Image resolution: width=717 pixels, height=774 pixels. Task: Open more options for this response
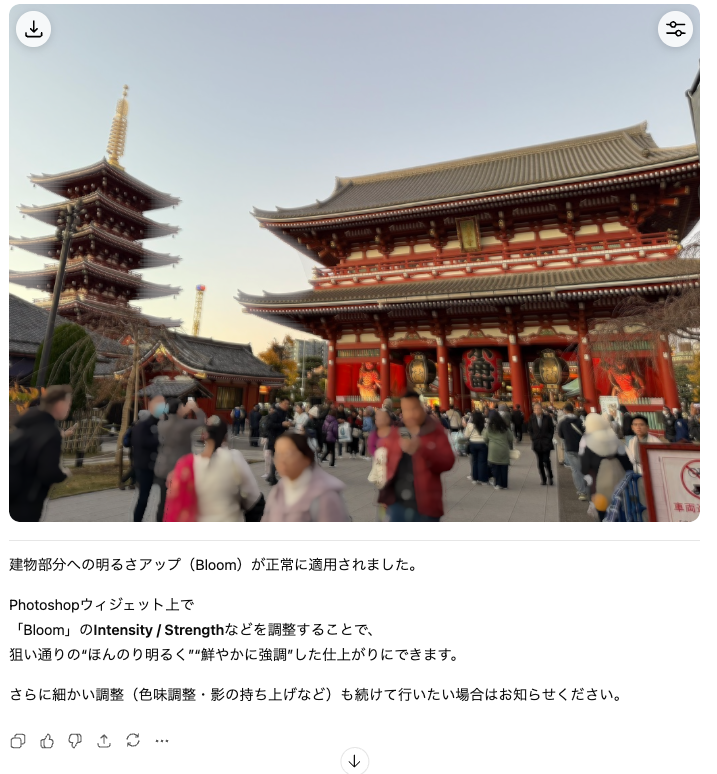[x=162, y=741]
